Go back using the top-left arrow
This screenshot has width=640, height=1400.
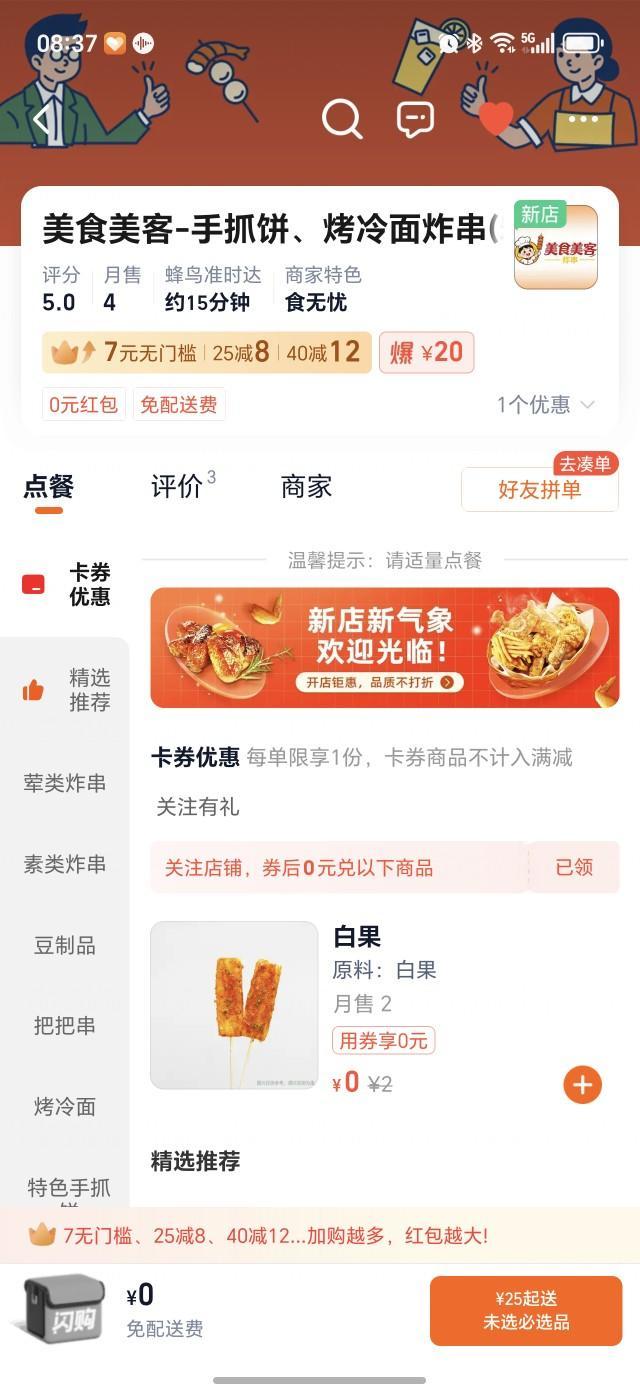pos(41,120)
